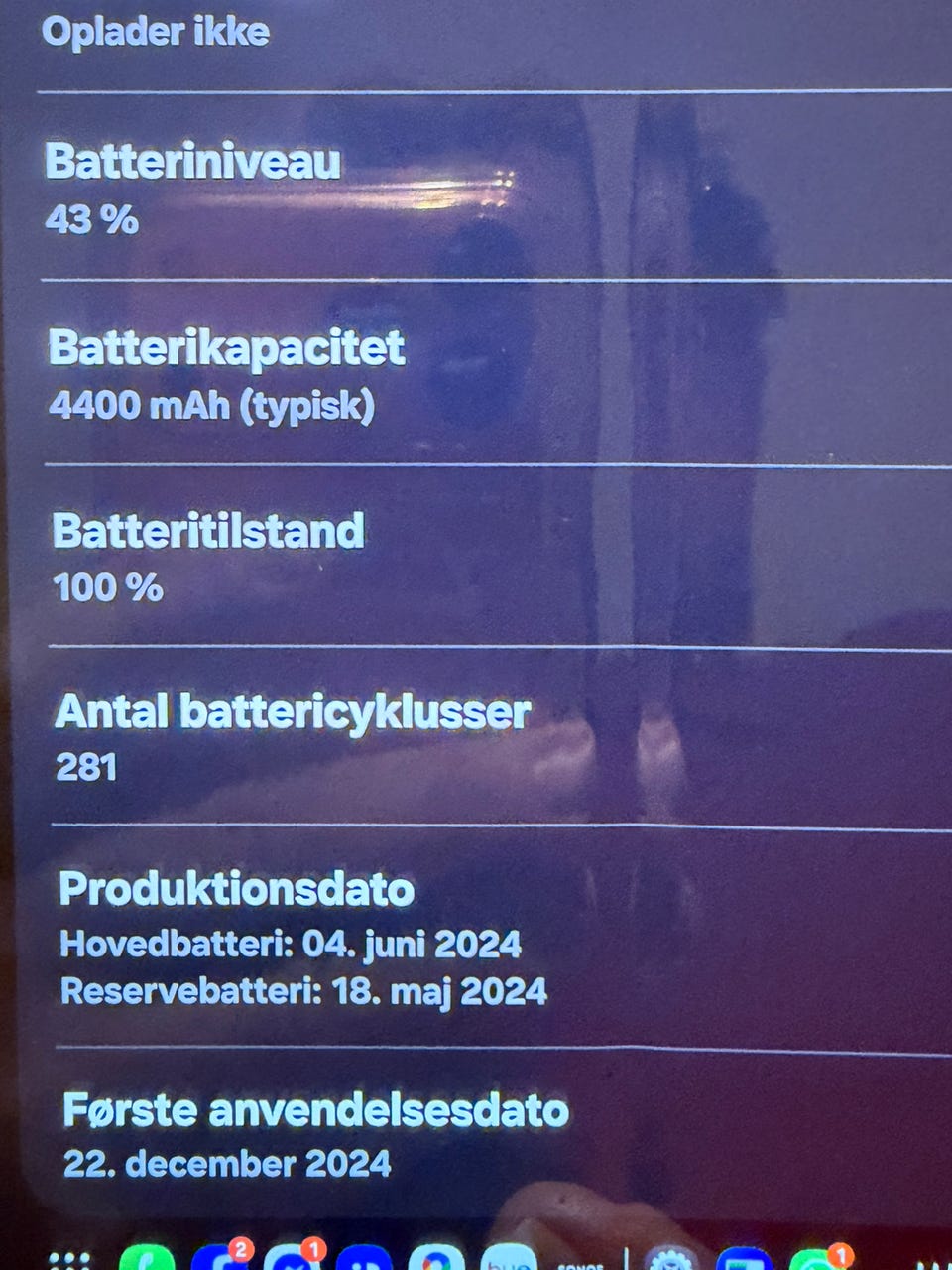Select the 'Oplader ikke' status text
This screenshot has width=952, height=1270.
154,35
